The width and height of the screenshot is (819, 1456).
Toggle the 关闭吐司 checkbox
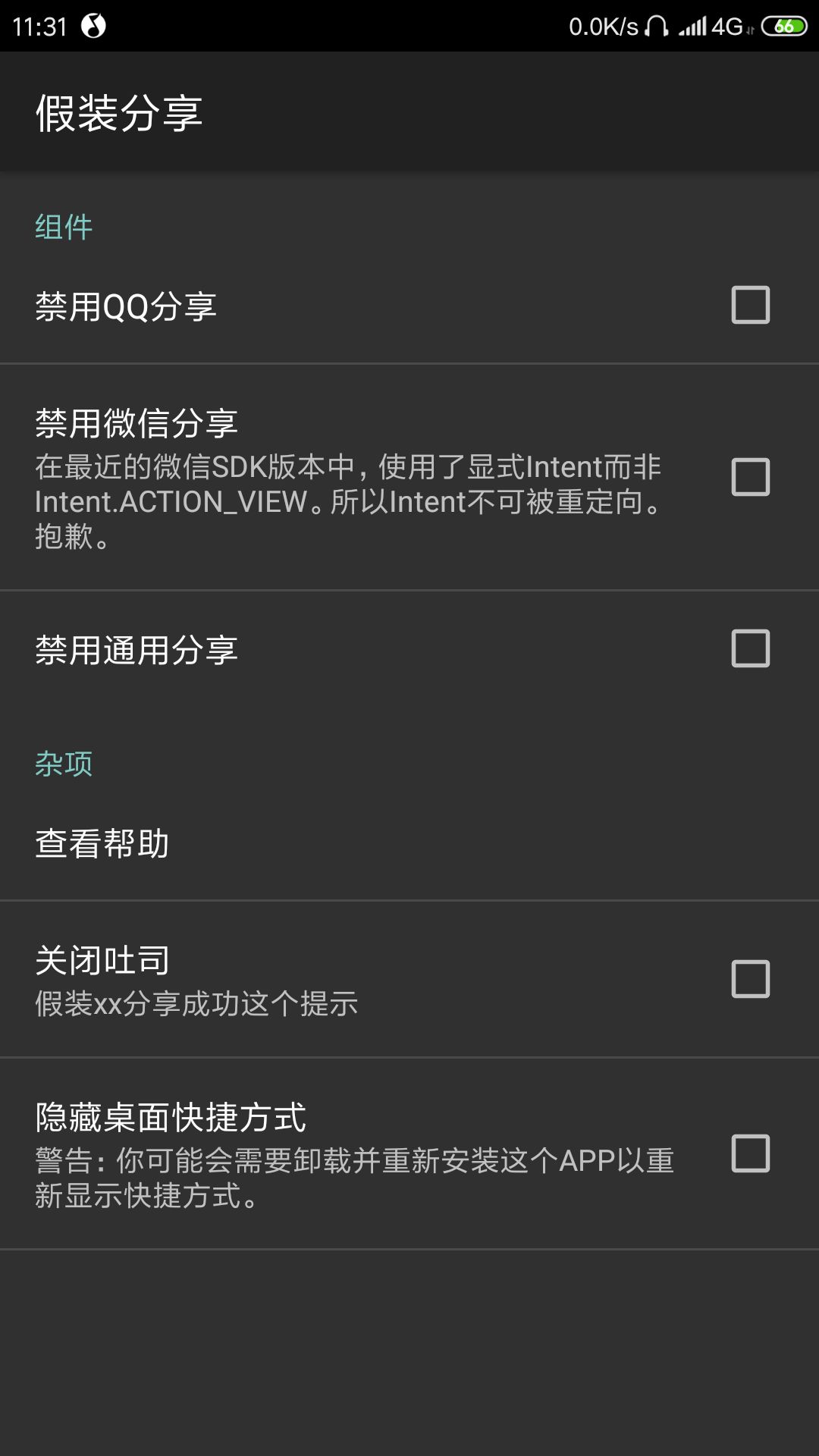click(750, 978)
